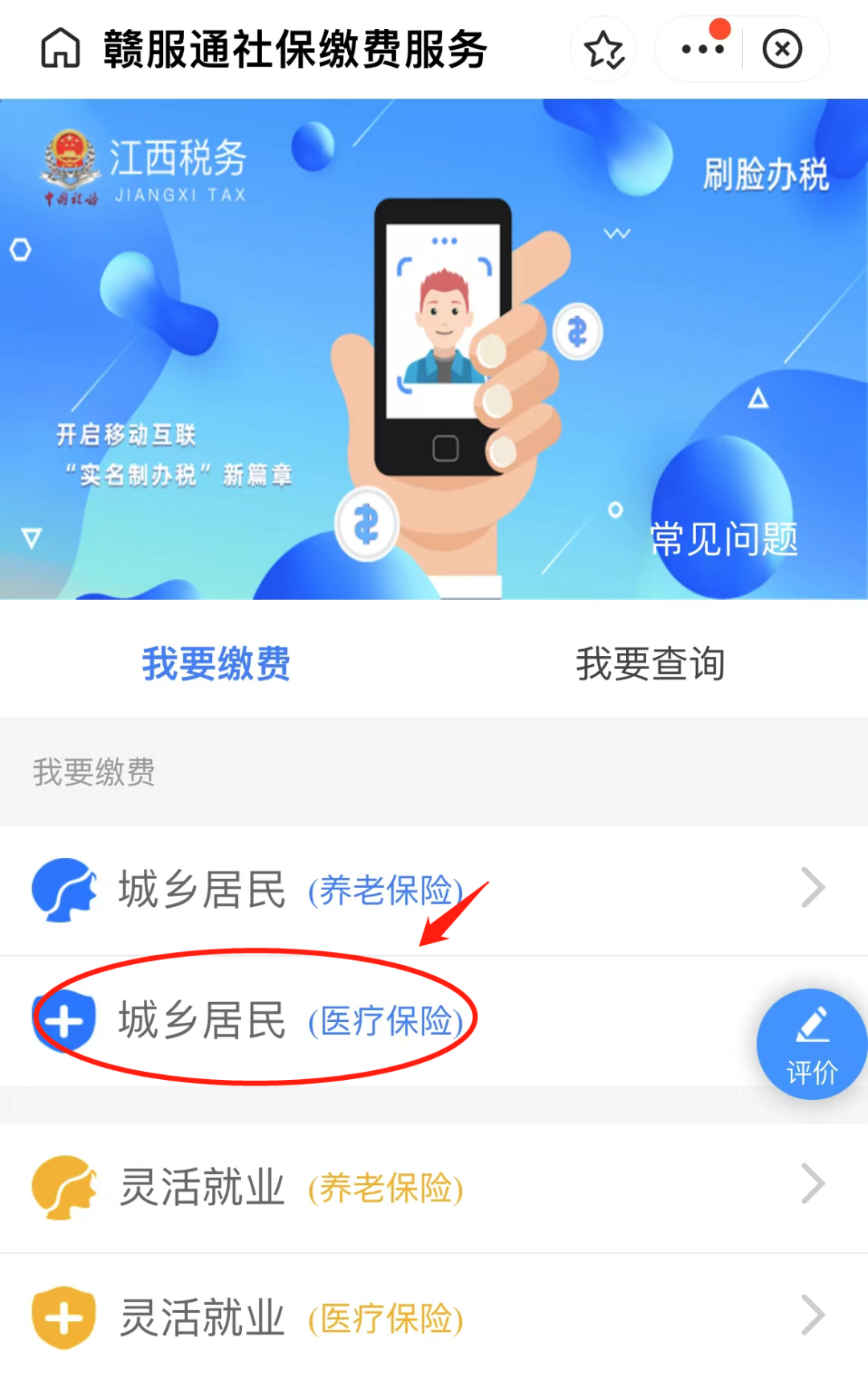The height and width of the screenshot is (1379, 868).
Task: Open 刷脸办税 on the banner
Action: click(x=765, y=174)
